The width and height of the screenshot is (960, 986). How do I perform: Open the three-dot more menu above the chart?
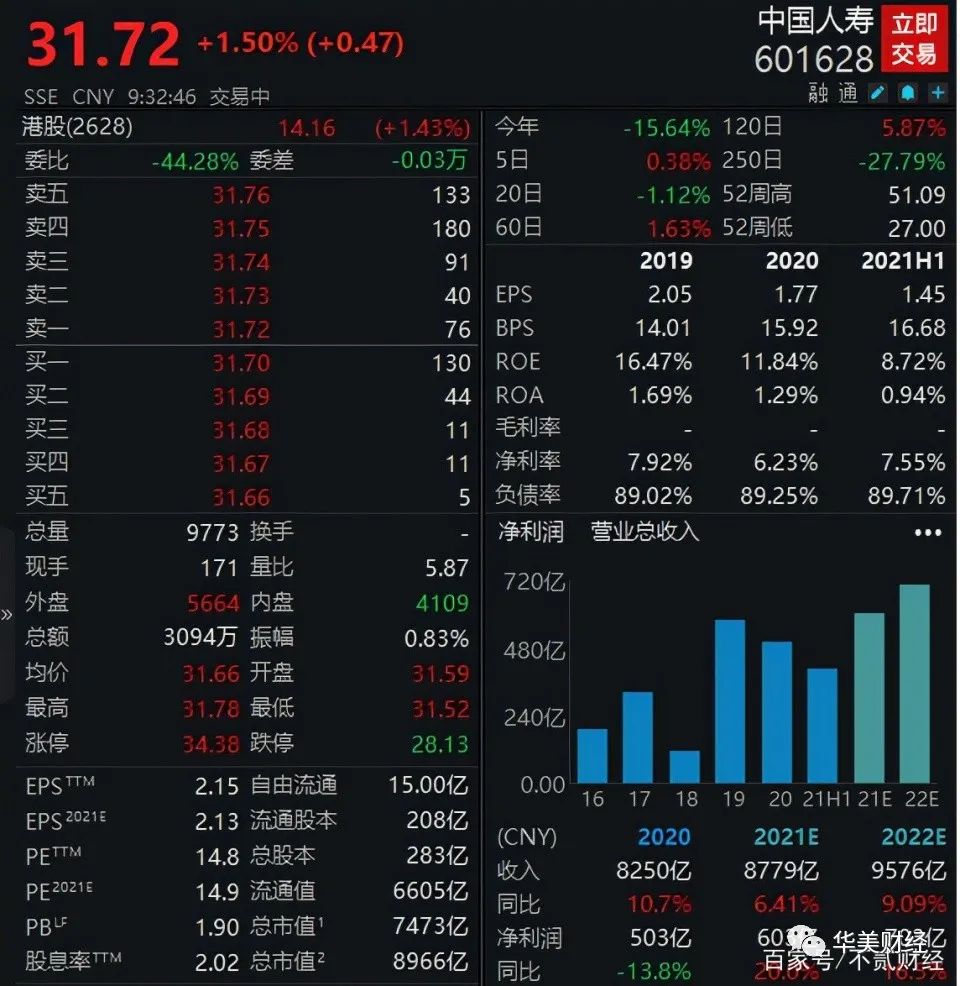[927, 532]
